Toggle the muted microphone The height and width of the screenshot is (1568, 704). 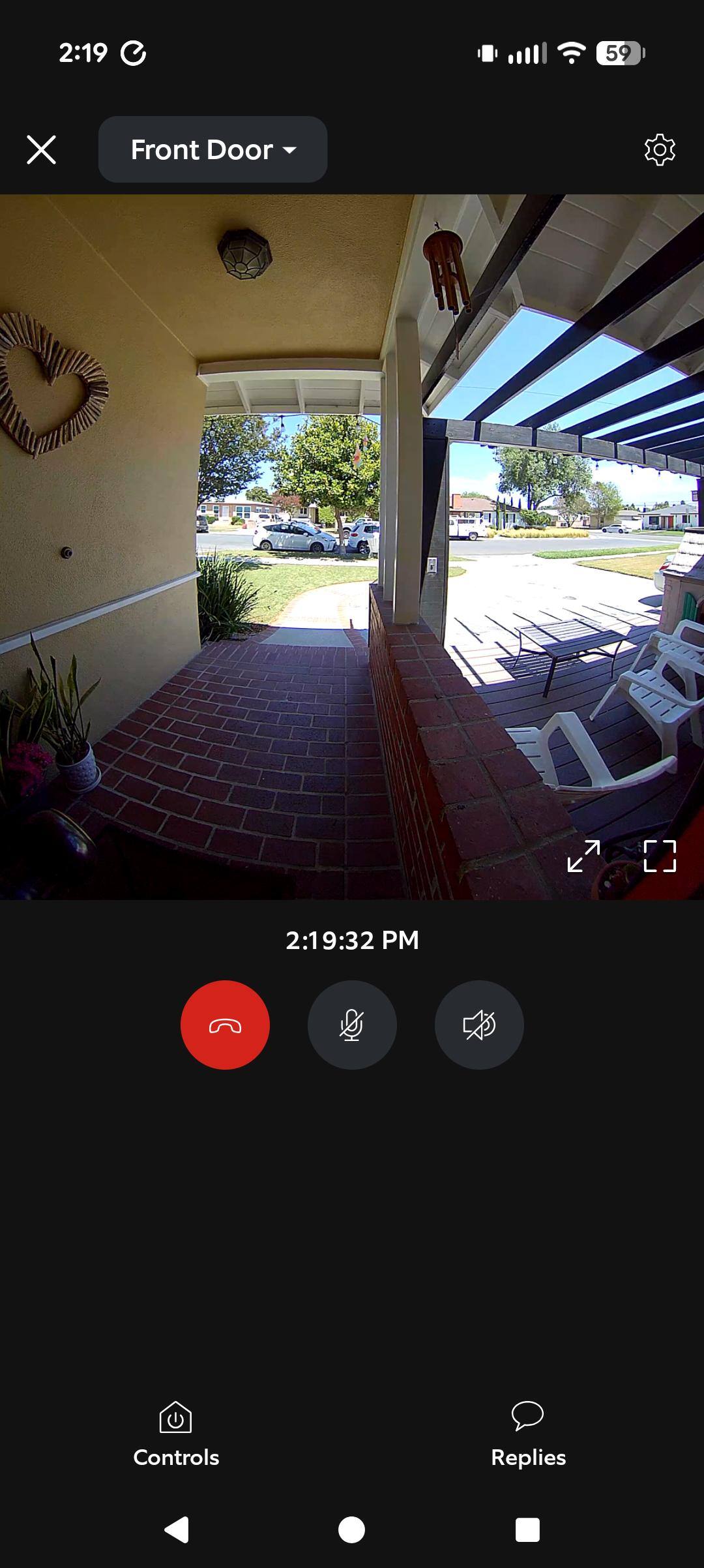(352, 1025)
